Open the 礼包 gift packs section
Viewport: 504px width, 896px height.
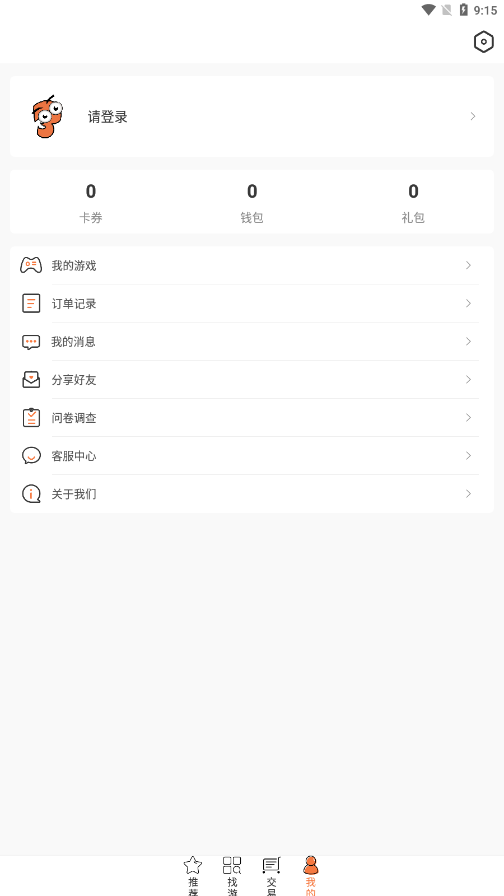(x=413, y=202)
